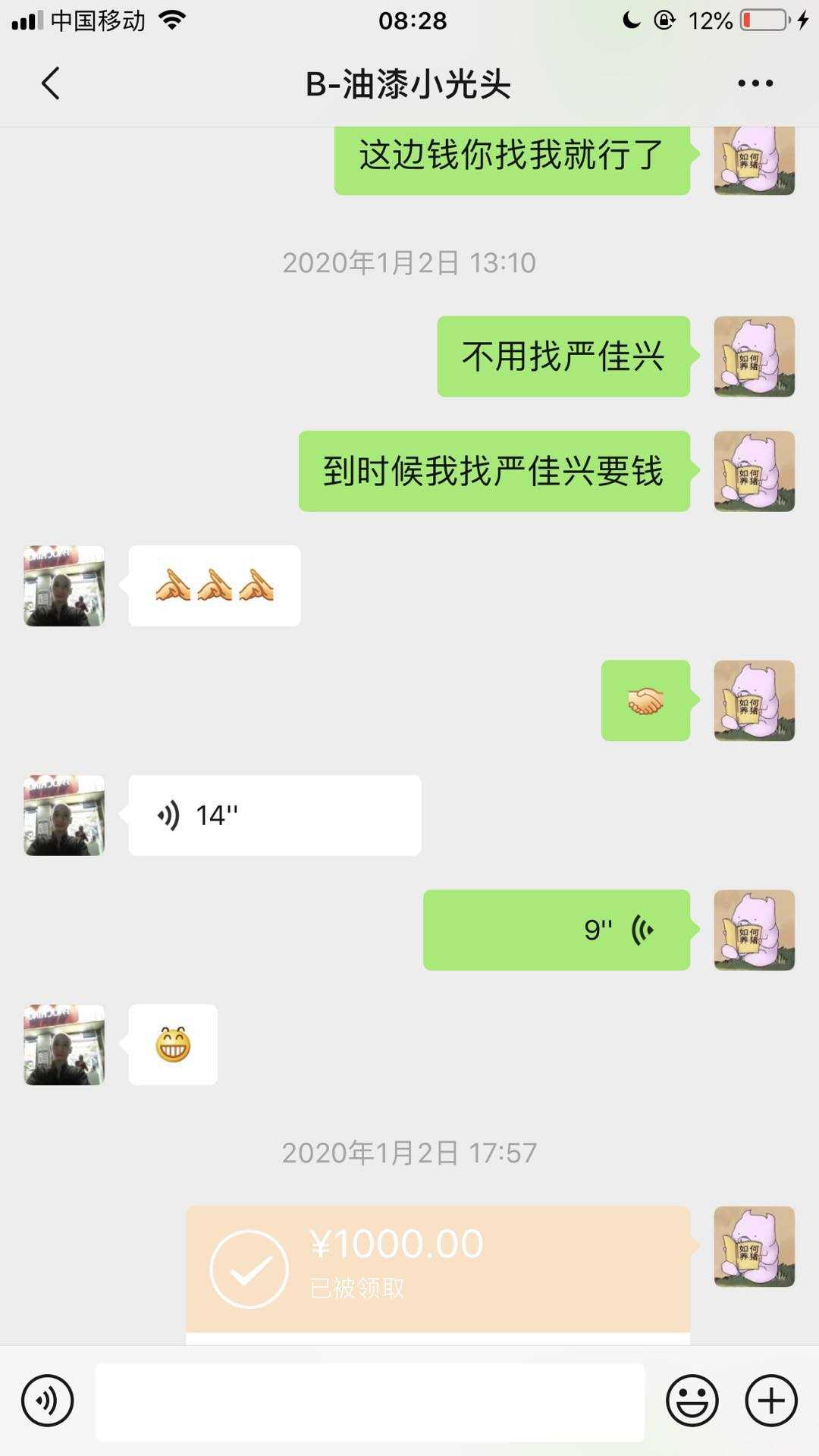Image resolution: width=819 pixels, height=1456 pixels.
Task: Open the emoji sticker panel
Action: pyautogui.click(x=692, y=1401)
